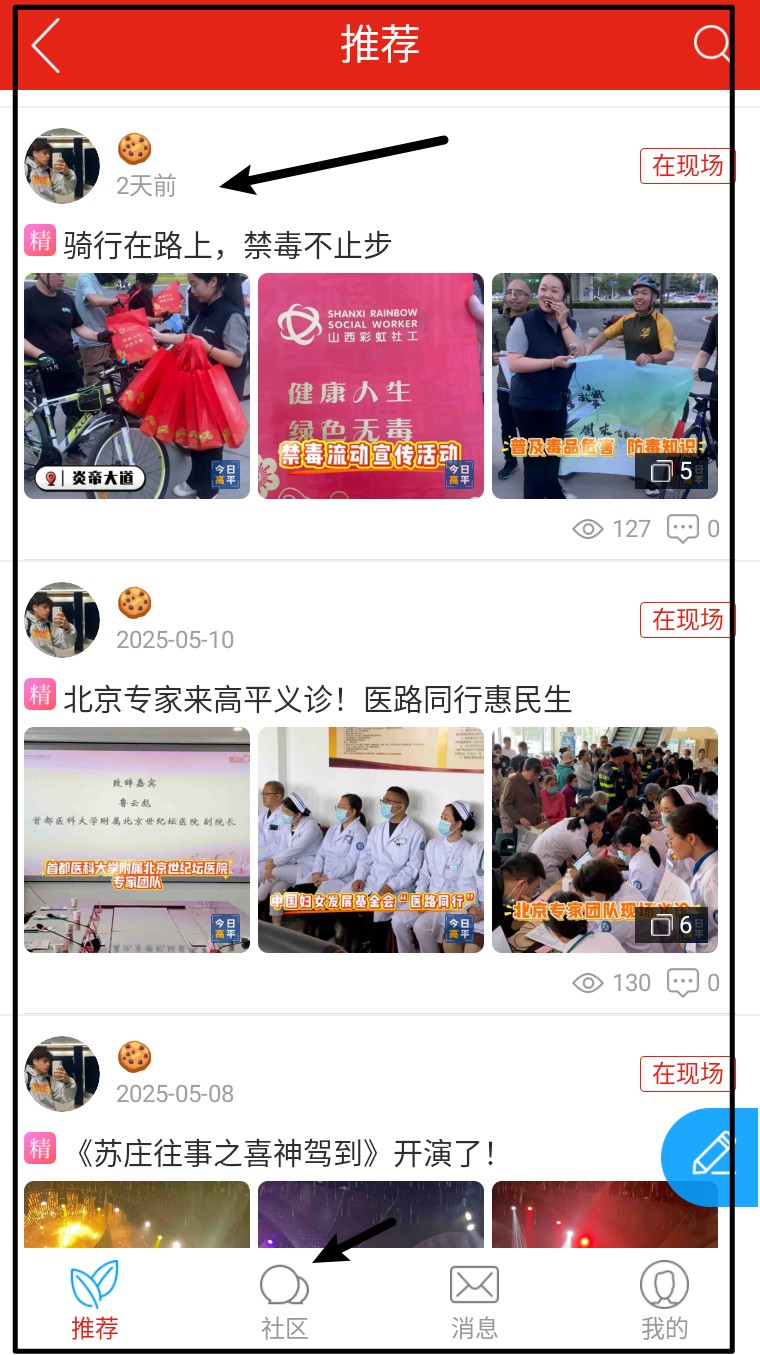Open the first bicycle photo in the 骑行 post
The height and width of the screenshot is (1355, 760).
point(137,386)
